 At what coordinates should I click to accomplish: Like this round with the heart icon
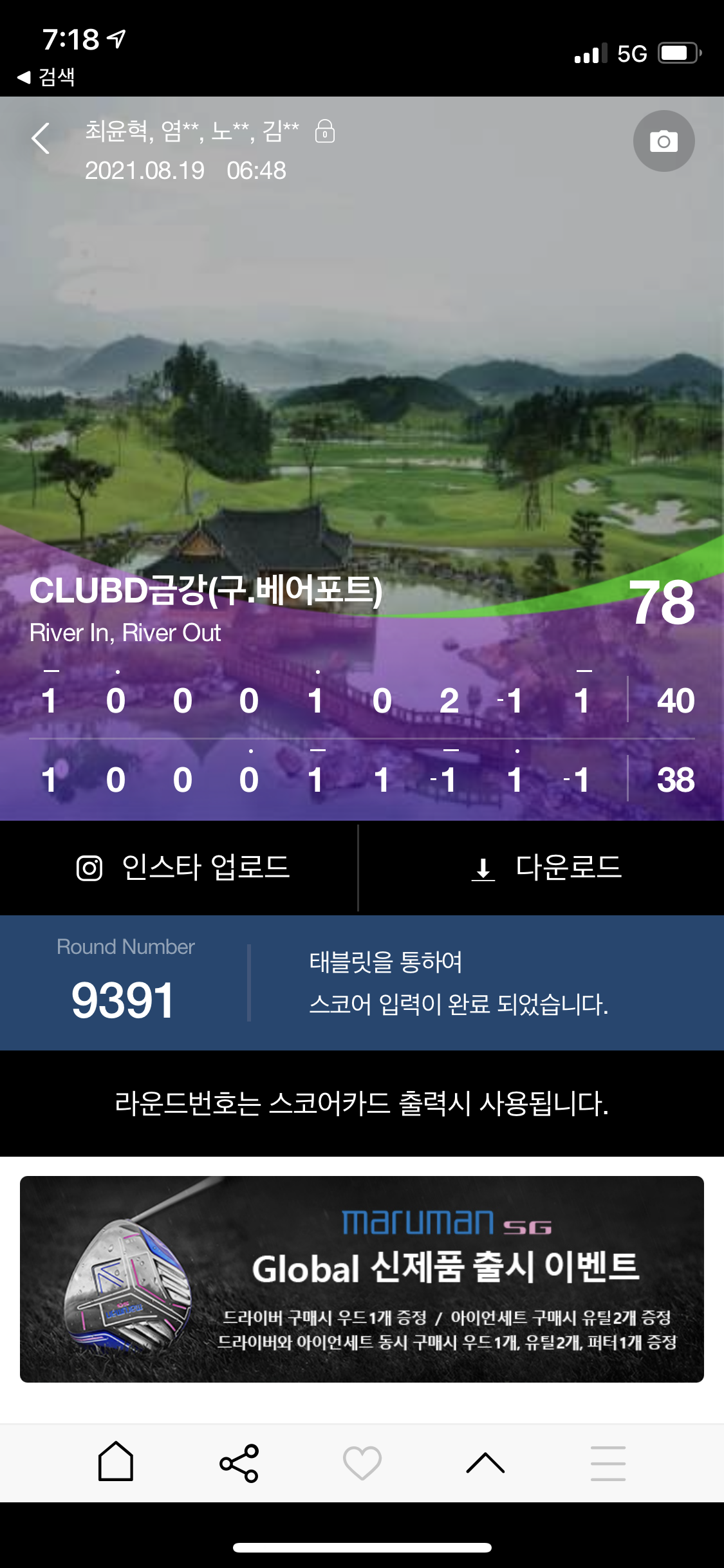[362, 1462]
